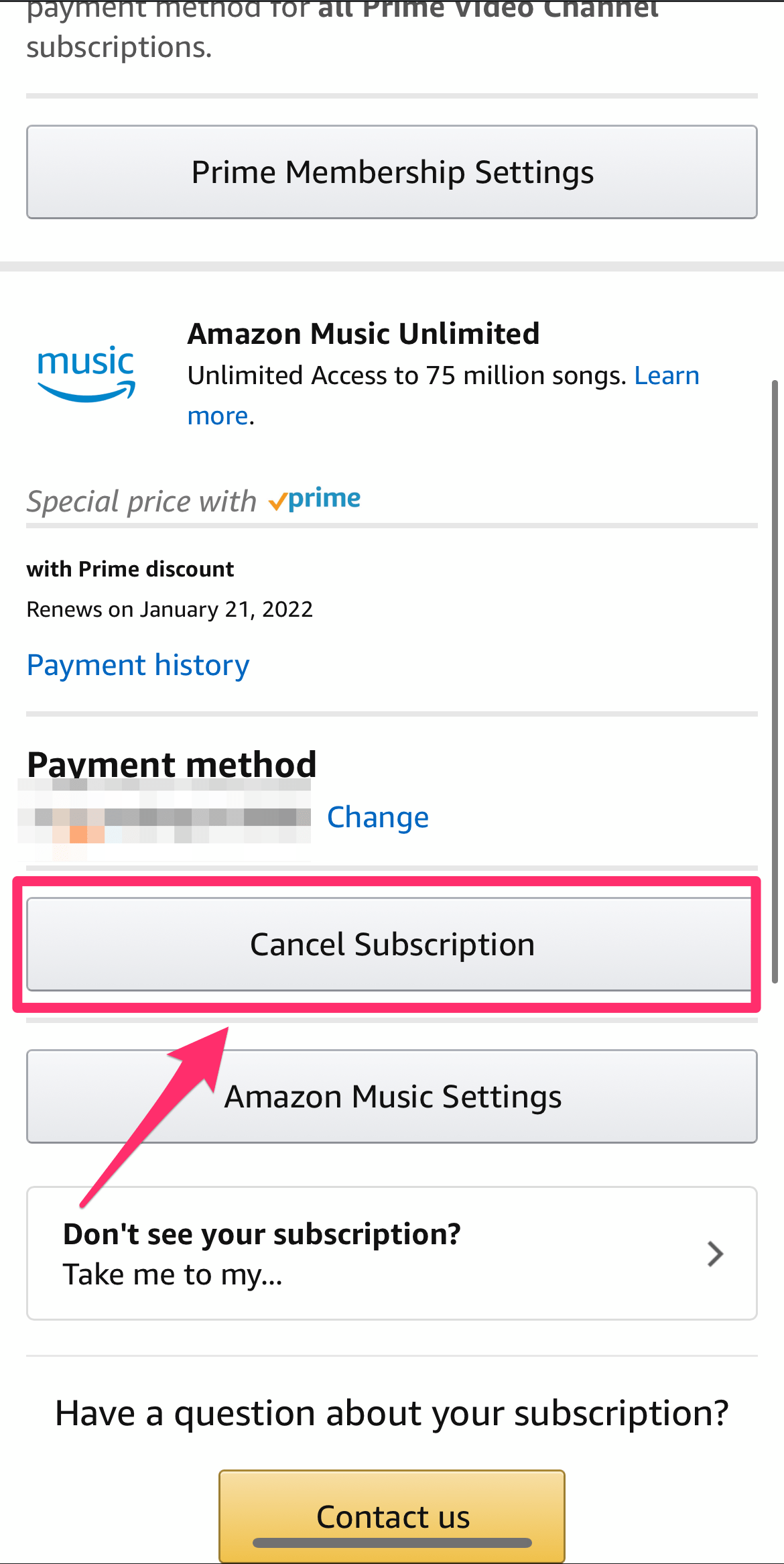Viewport: 784px width, 1564px height.
Task: Open Amazon Music Settings
Action: (x=392, y=1097)
